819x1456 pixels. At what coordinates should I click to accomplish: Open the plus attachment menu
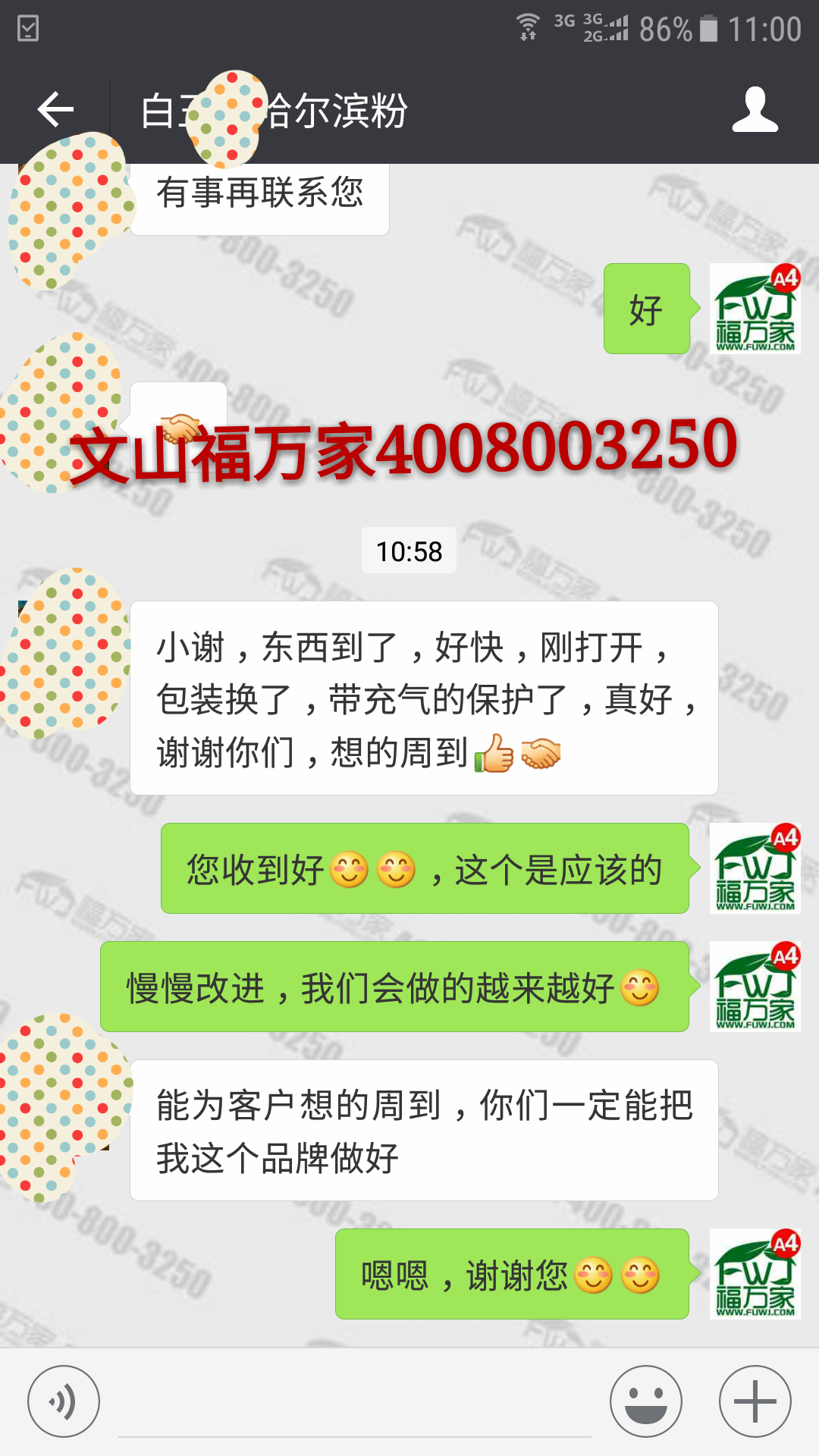[755, 1401]
